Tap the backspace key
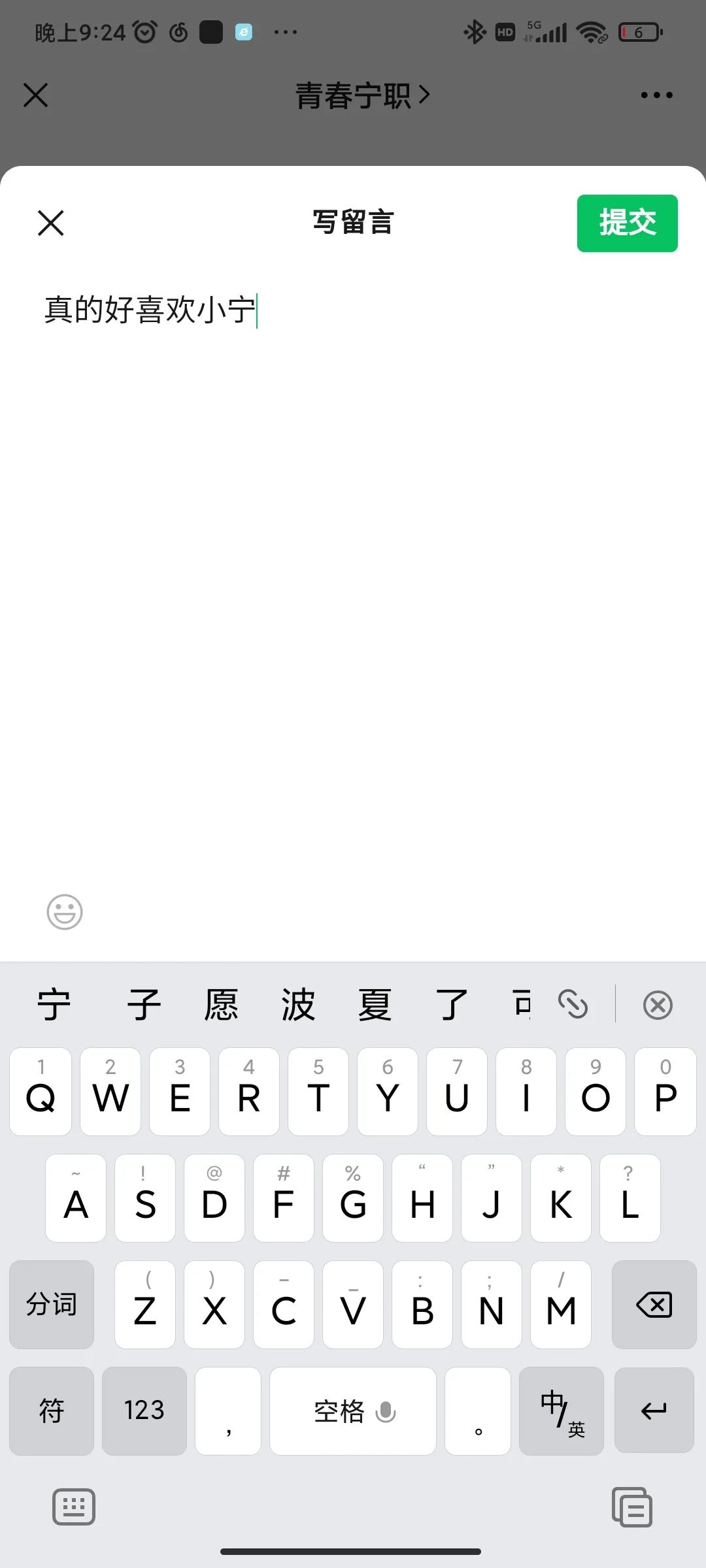 (654, 1305)
